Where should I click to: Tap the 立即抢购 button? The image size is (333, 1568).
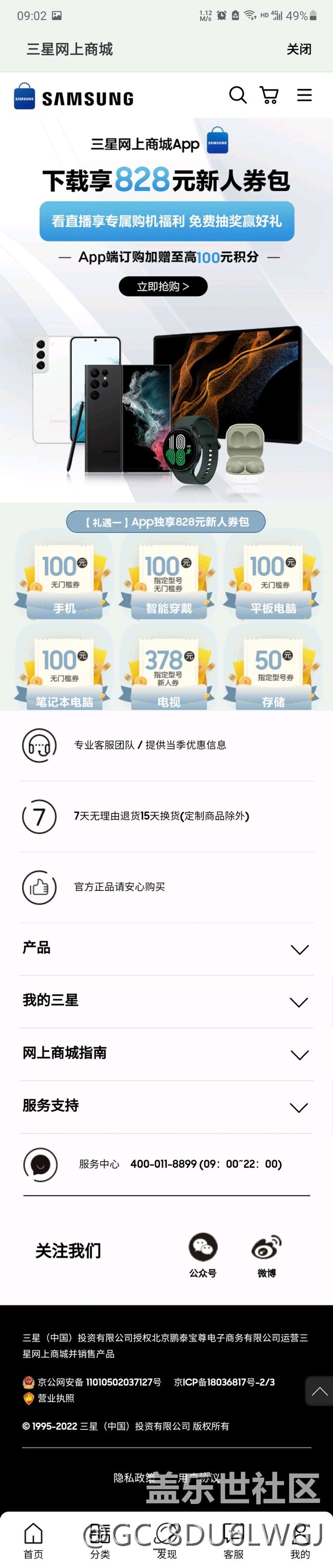[x=163, y=286]
